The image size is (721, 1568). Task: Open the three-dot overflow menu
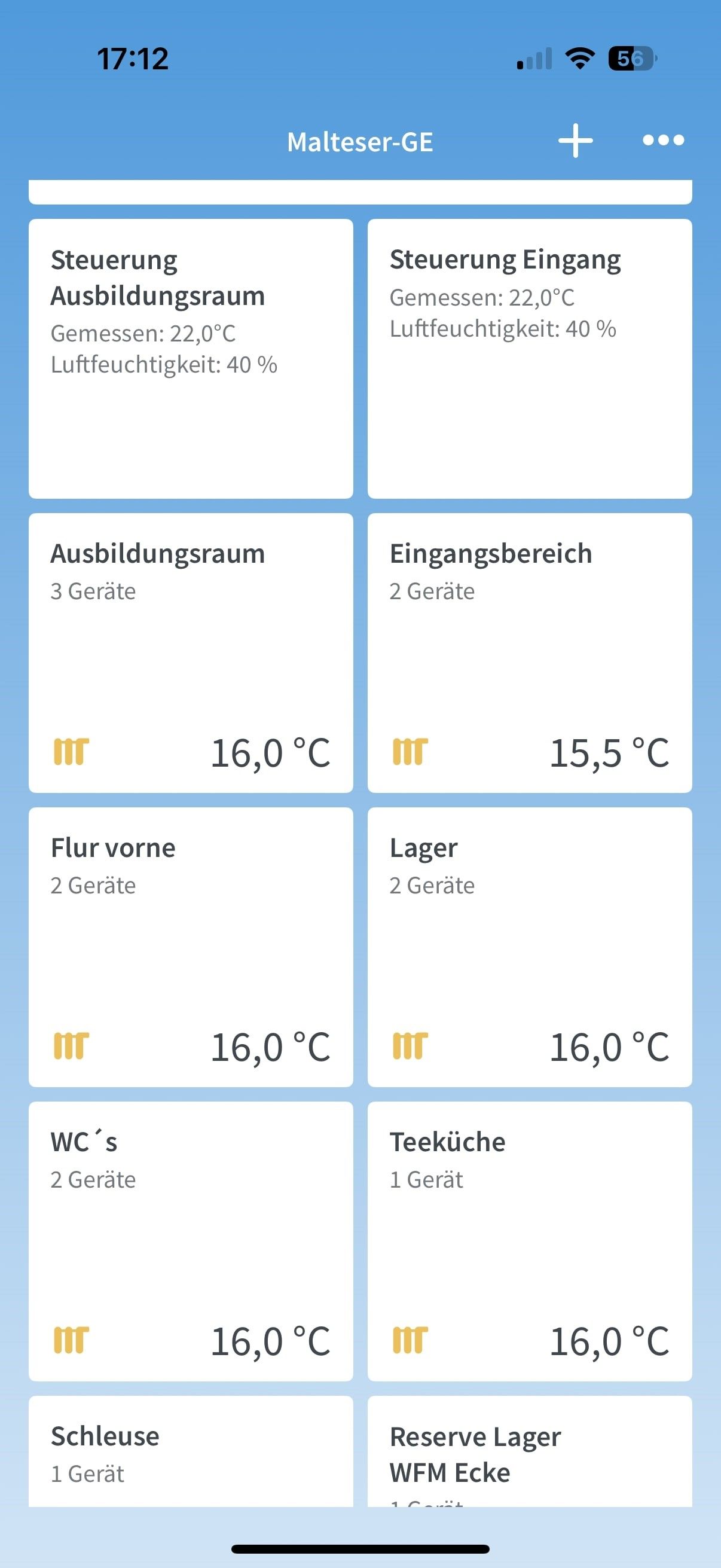(663, 141)
